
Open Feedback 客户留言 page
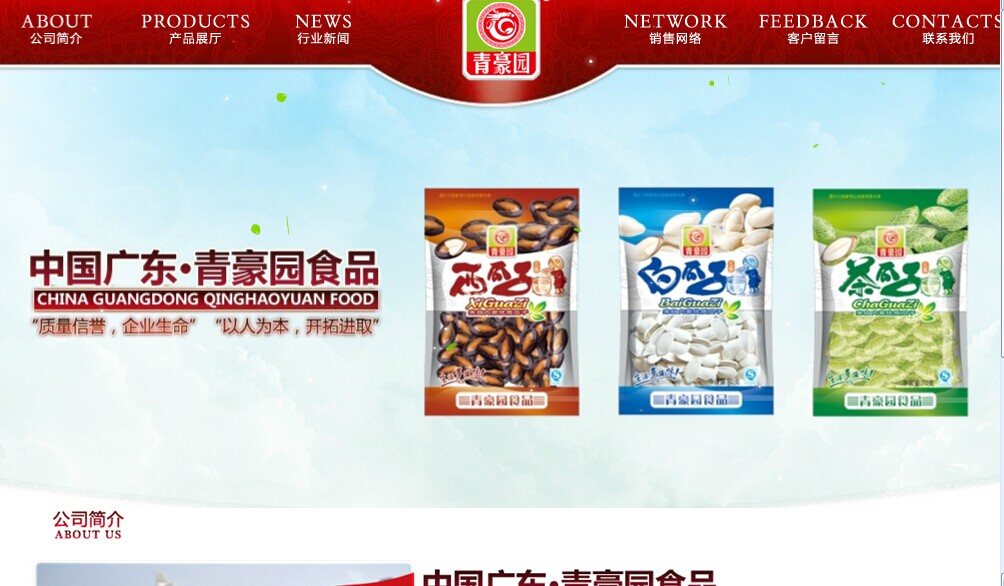click(812, 29)
